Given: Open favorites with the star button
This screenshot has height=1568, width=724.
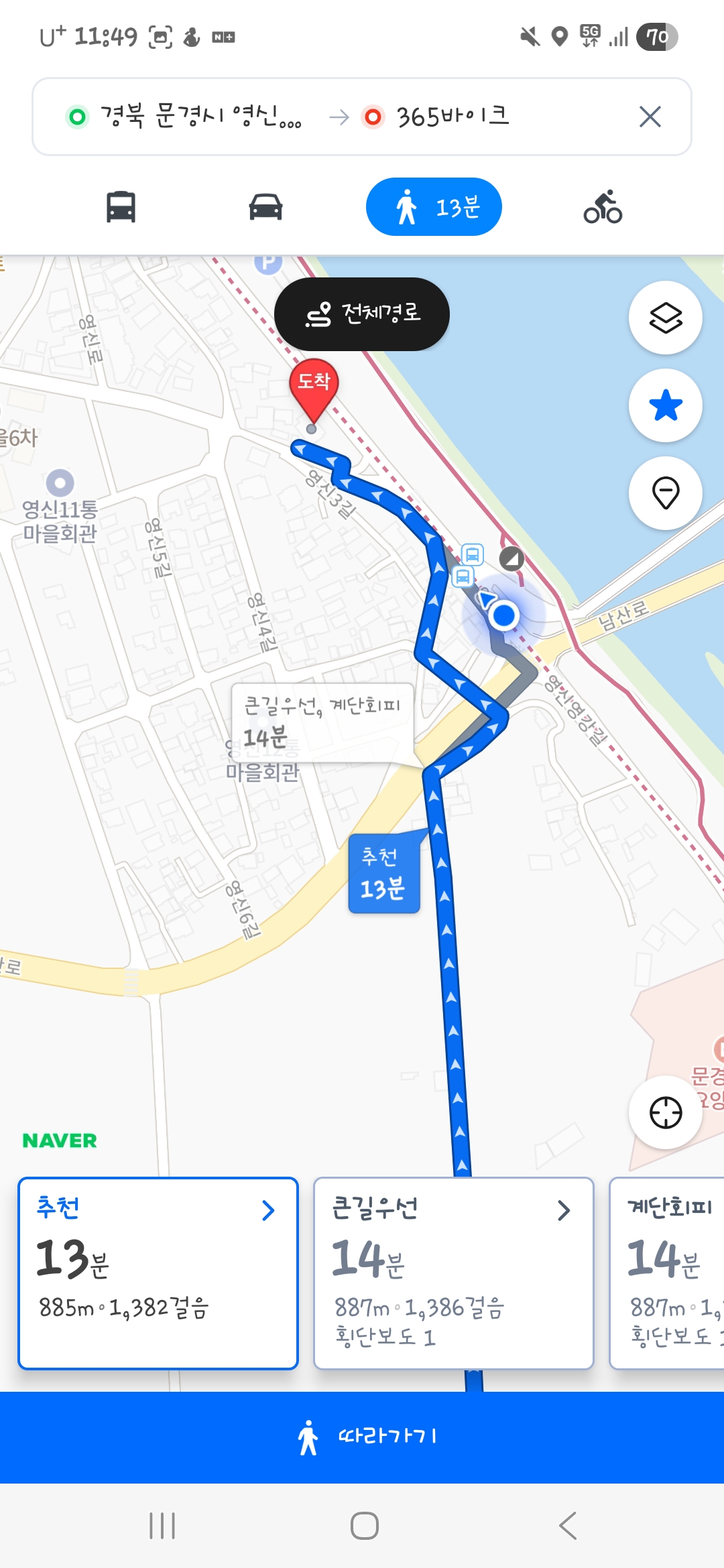Looking at the screenshot, I should click(665, 405).
